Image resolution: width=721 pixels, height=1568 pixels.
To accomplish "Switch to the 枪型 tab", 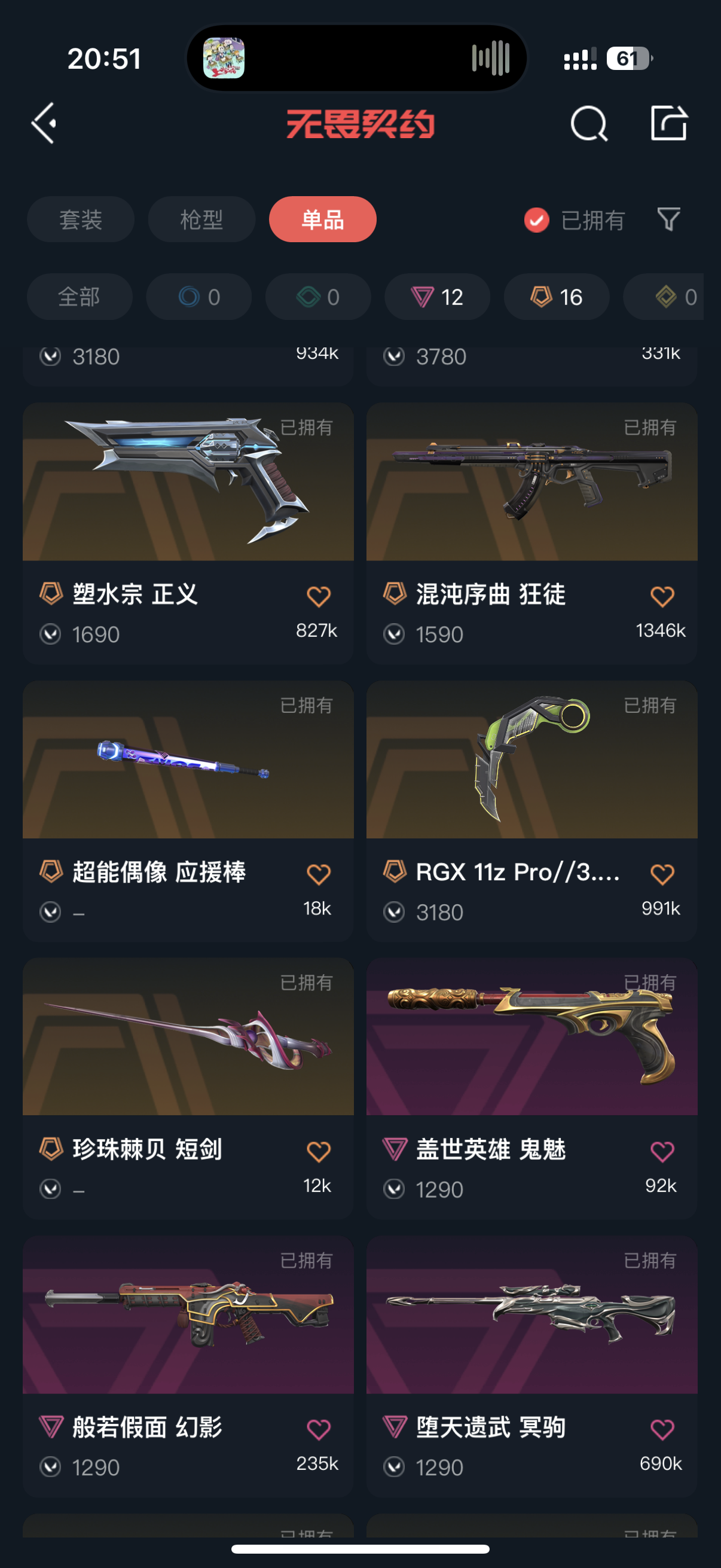I will [x=201, y=219].
